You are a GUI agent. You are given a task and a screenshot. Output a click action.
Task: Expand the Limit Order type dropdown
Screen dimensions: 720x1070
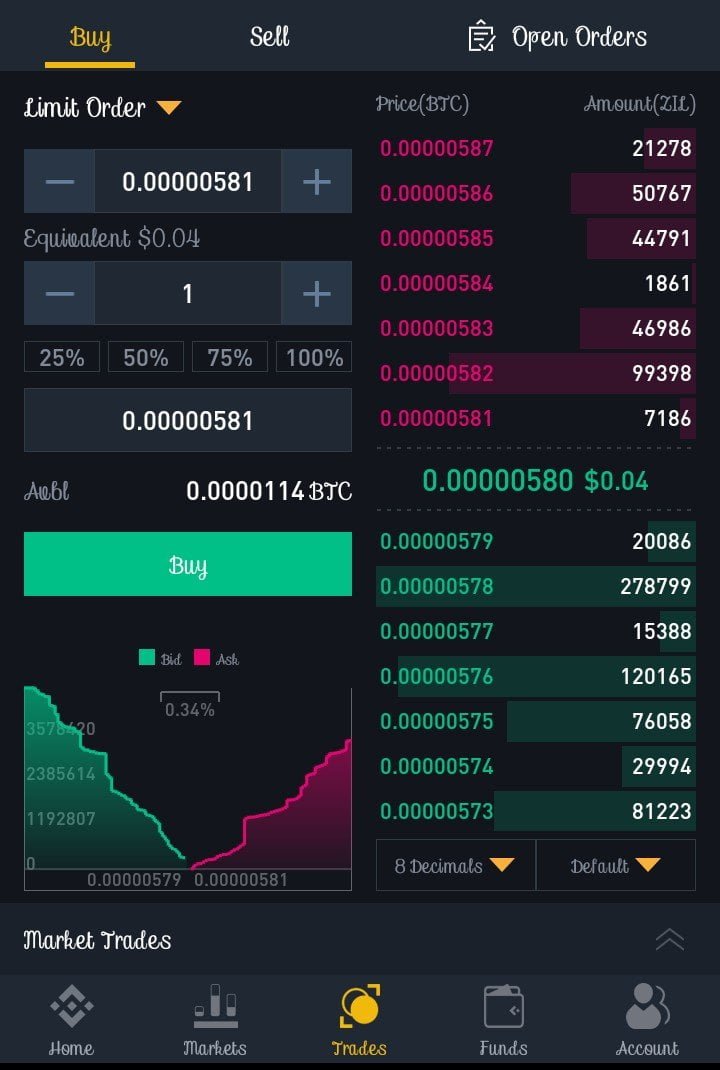click(x=102, y=108)
